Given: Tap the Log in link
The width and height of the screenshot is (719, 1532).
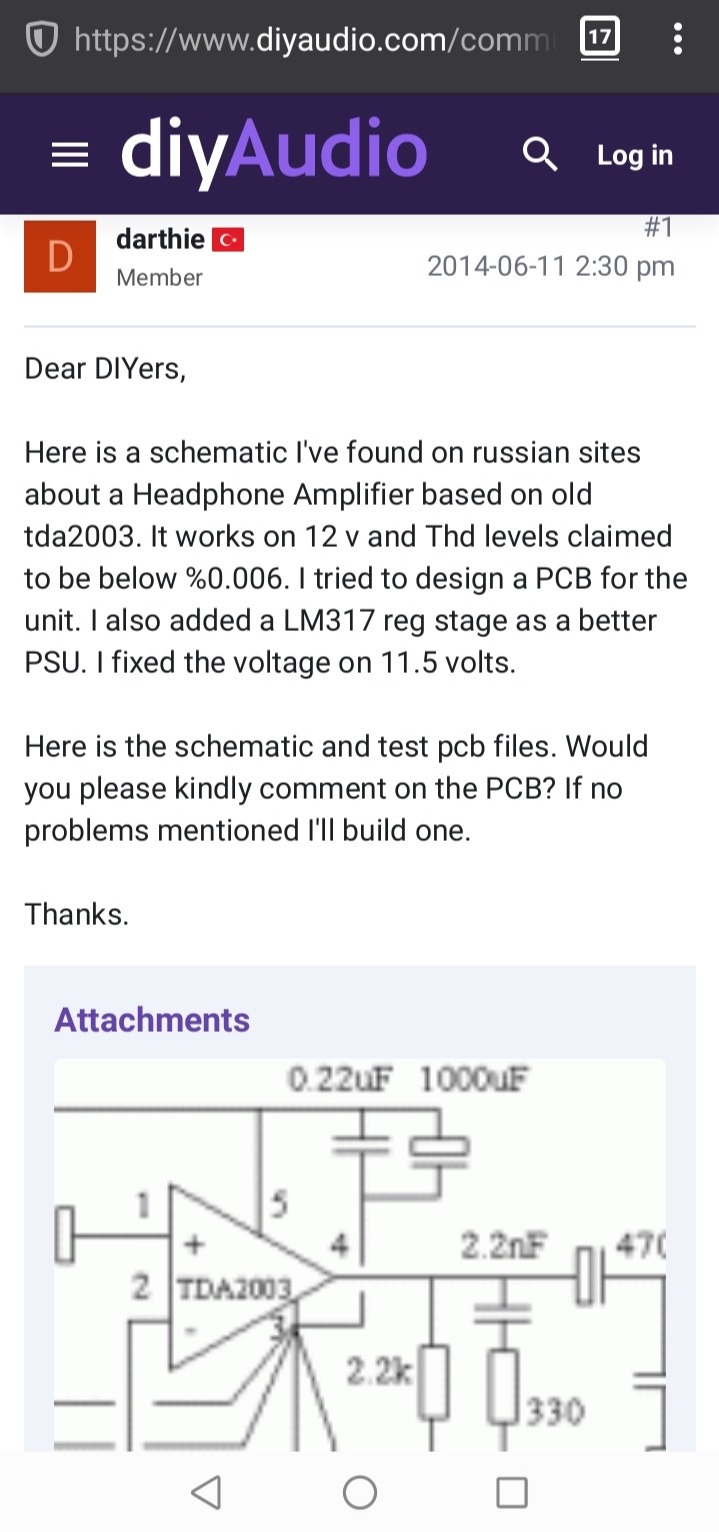Looking at the screenshot, I should (x=635, y=155).
